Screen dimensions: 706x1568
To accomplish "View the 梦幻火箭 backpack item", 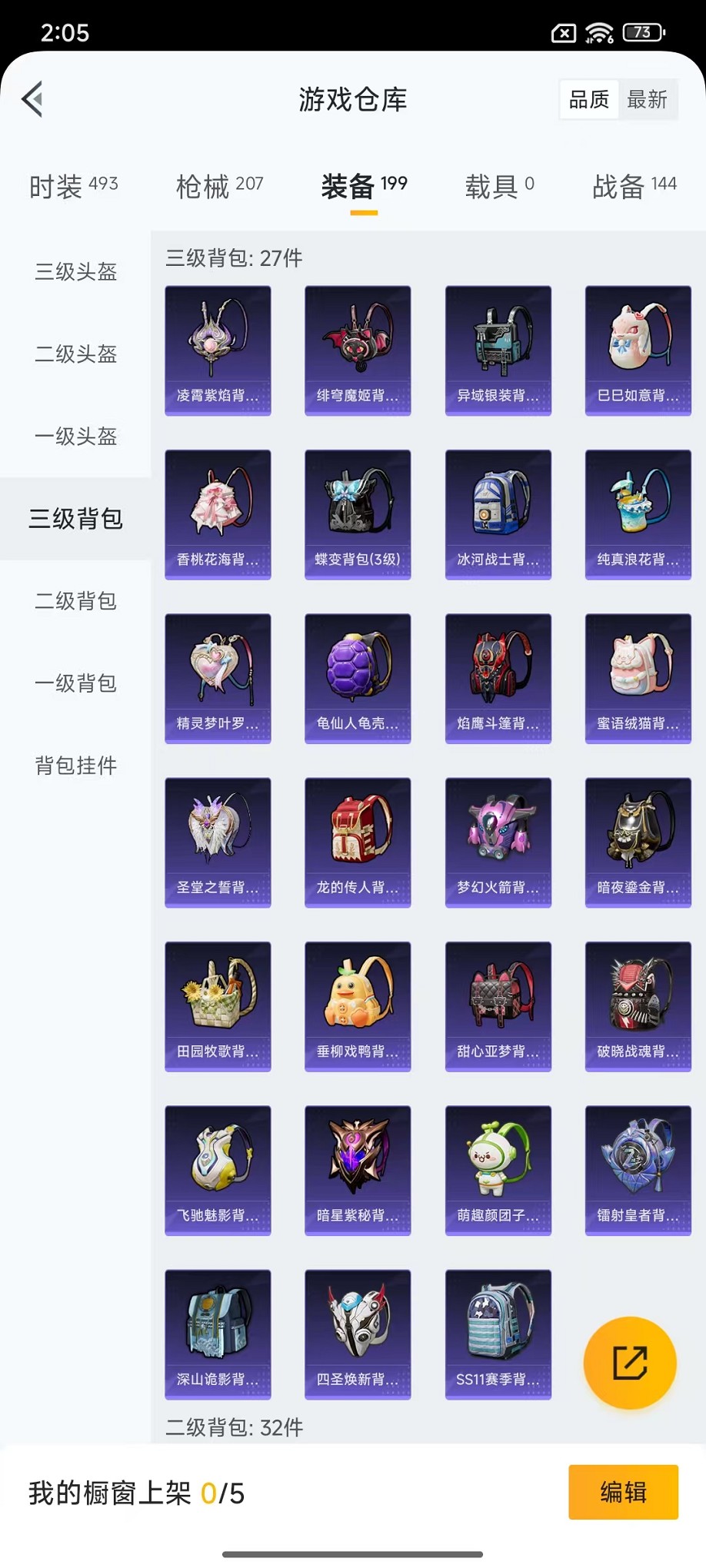I will click(x=498, y=842).
